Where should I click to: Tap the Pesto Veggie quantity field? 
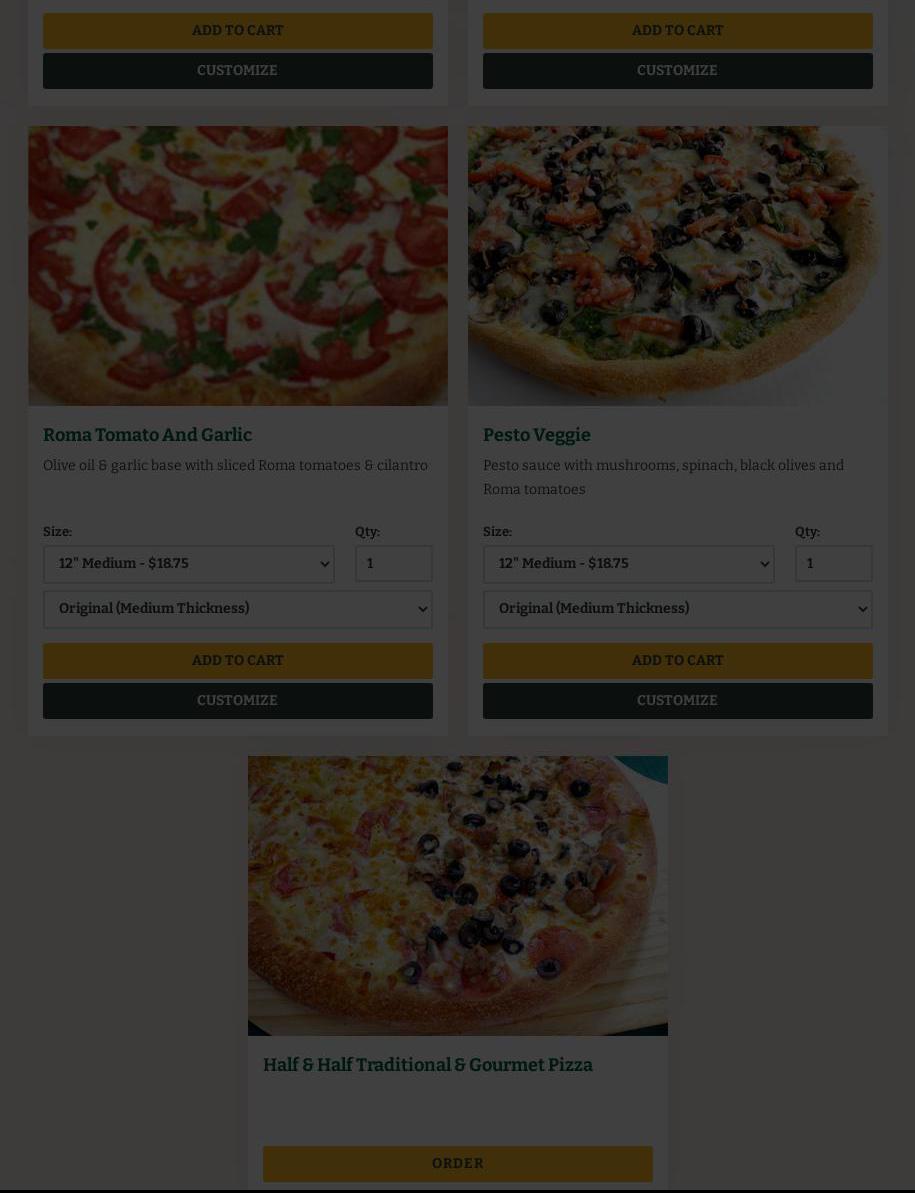(x=833, y=564)
